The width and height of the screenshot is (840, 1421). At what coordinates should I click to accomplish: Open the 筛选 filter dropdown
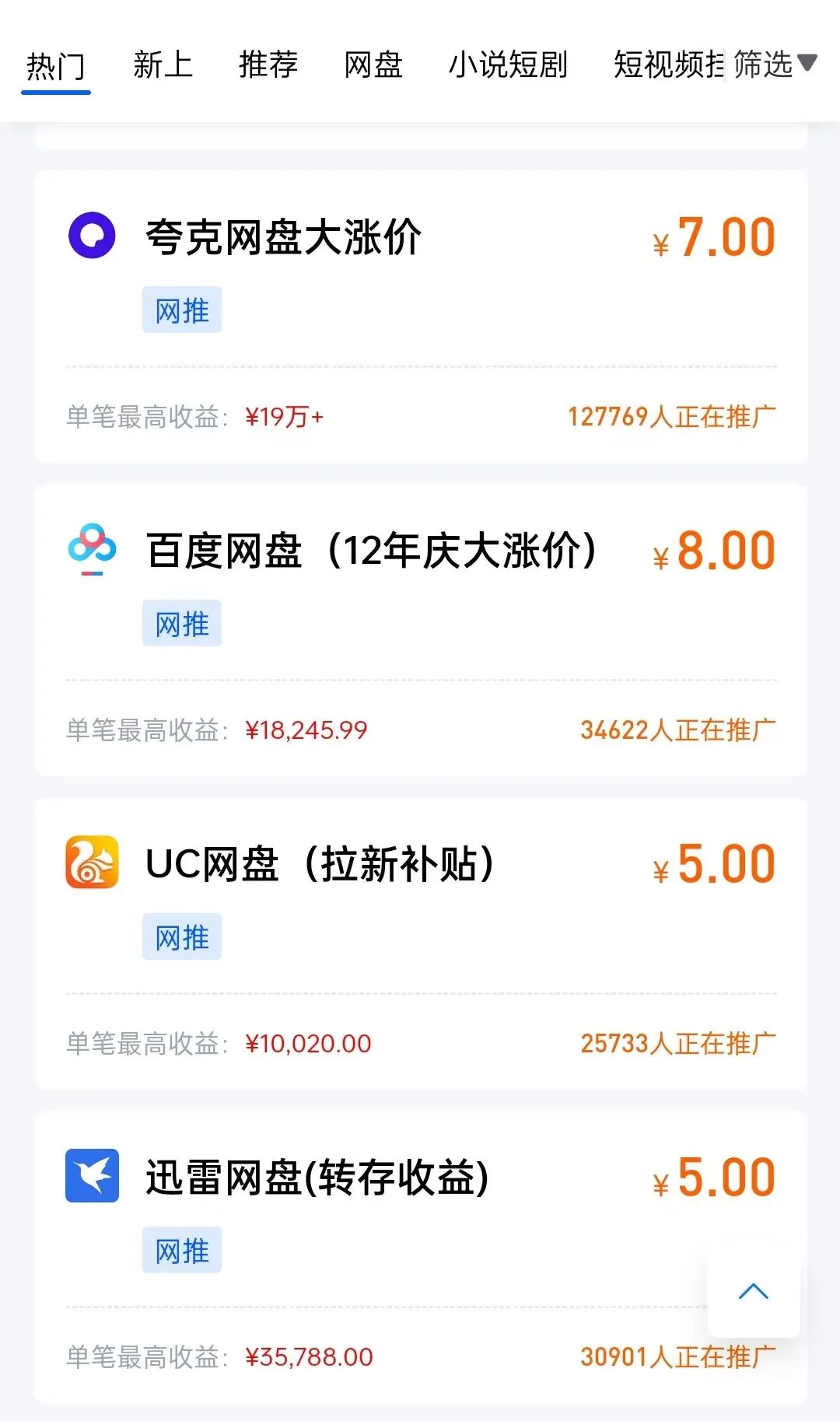click(775, 64)
